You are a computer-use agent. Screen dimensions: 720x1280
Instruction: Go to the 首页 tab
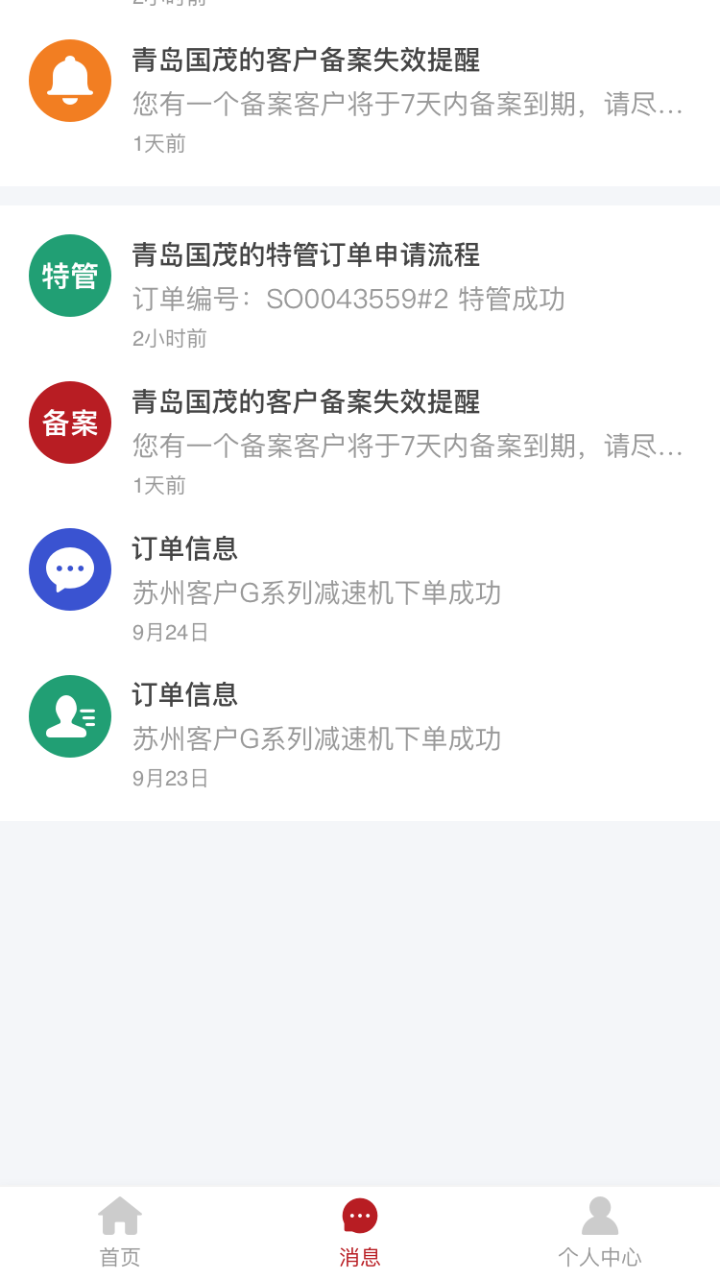[x=120, y=1233]
